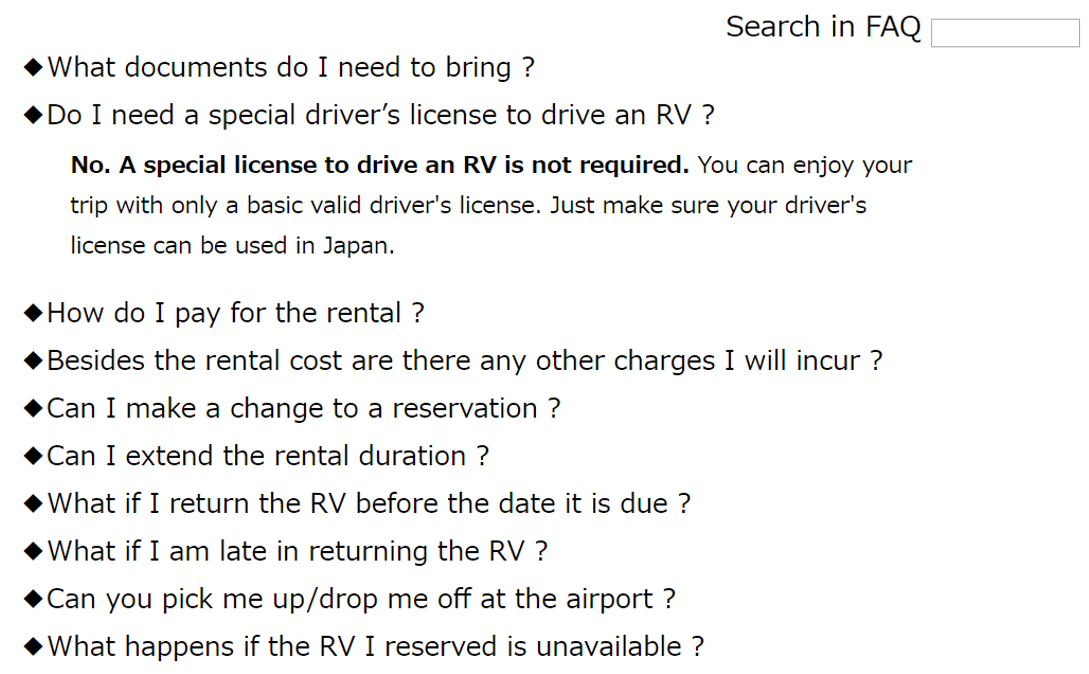
Task: Expand 'What if I am late in returning the RV?'
Action: (x=297, y=552)
